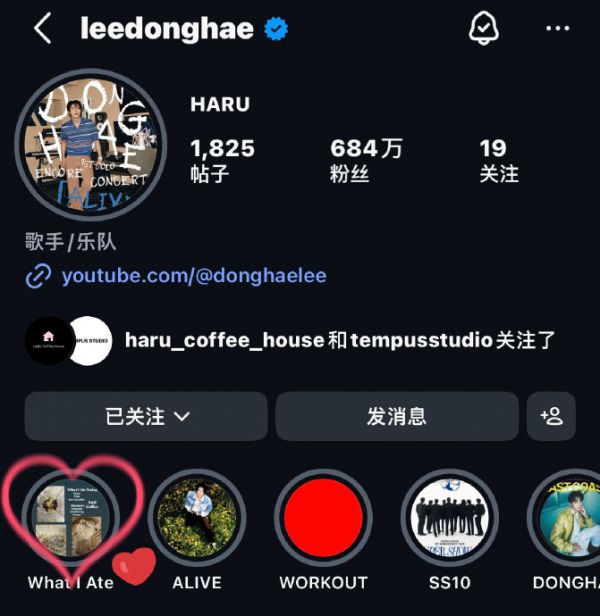
Task: View the 19 关注 following list
Action: click(x=499, y=160)
